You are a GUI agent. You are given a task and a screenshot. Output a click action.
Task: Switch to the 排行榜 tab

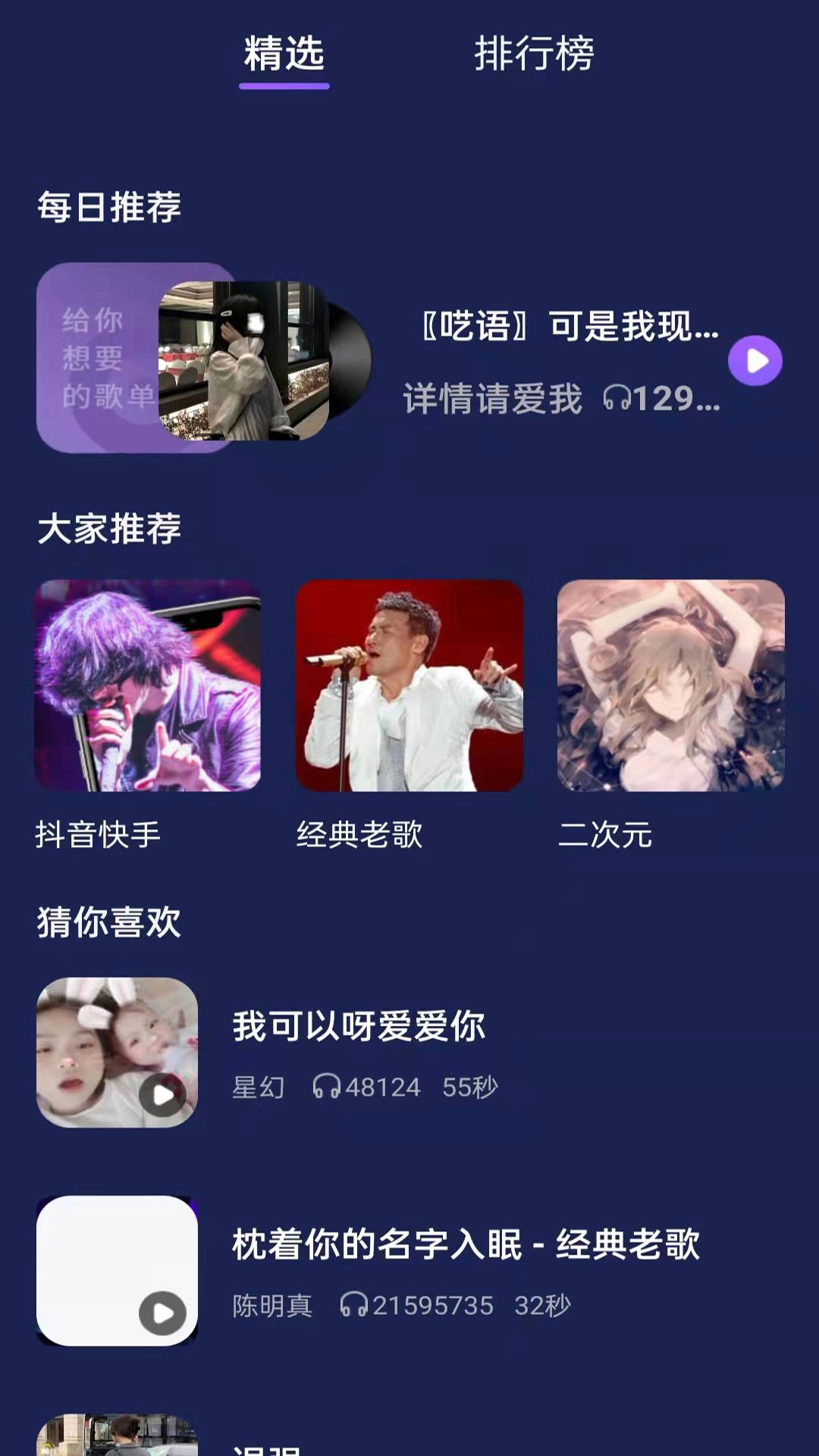(534, 54)
